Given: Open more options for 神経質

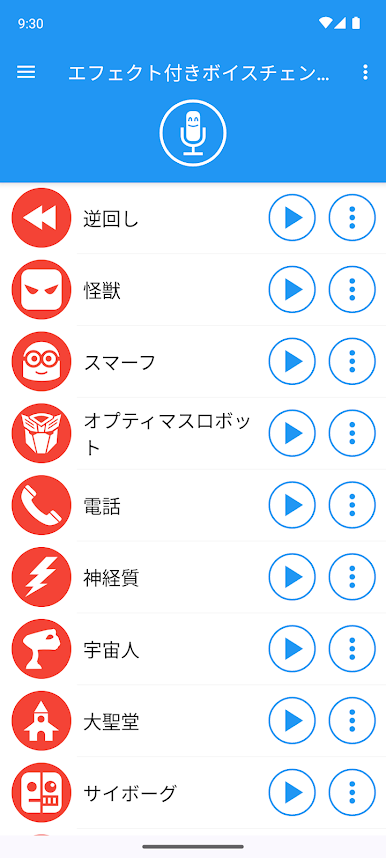Looking at the screenshot, I should [352, 577].
